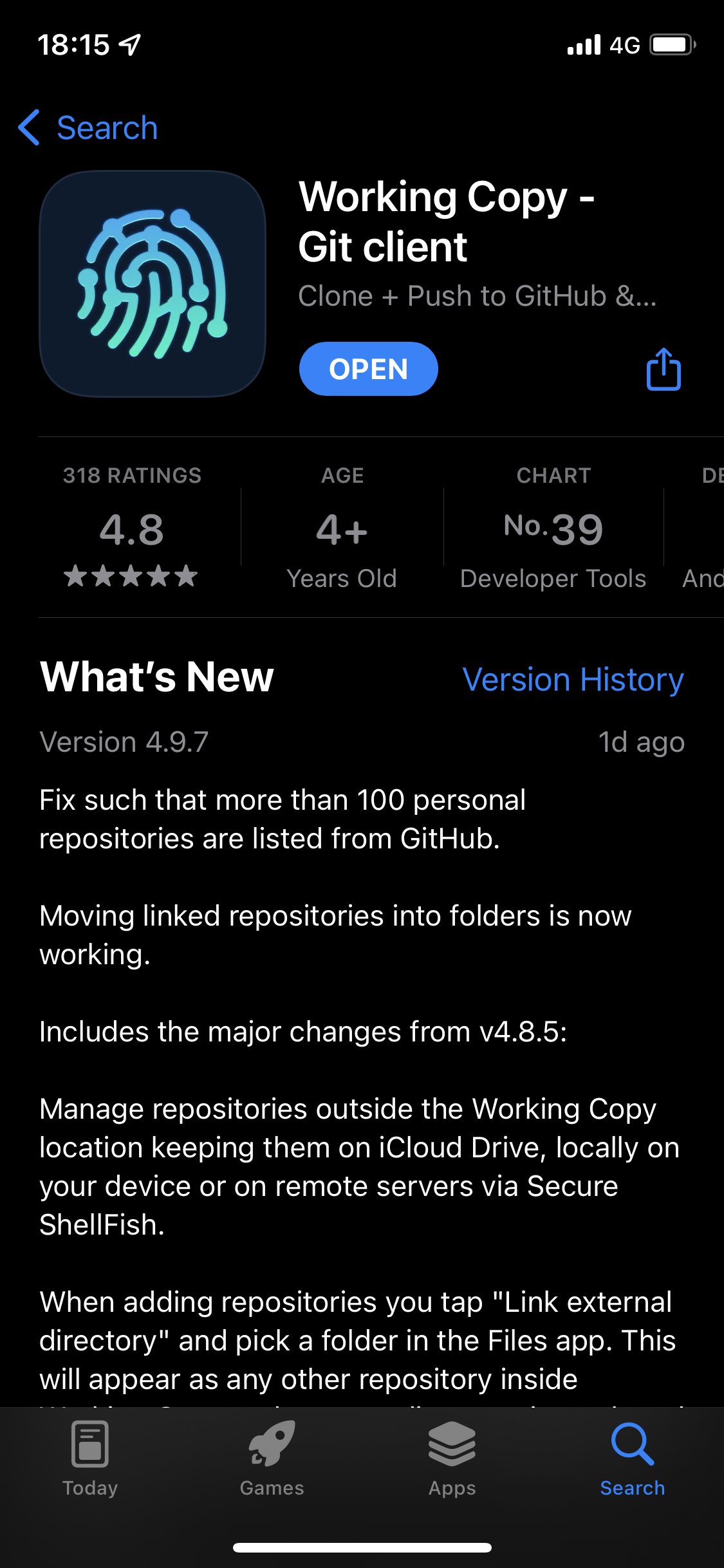Switch to the Apps tab
Image resolution: width=724 pixels, height=1568 pixels.
(x=452, y=1459)
